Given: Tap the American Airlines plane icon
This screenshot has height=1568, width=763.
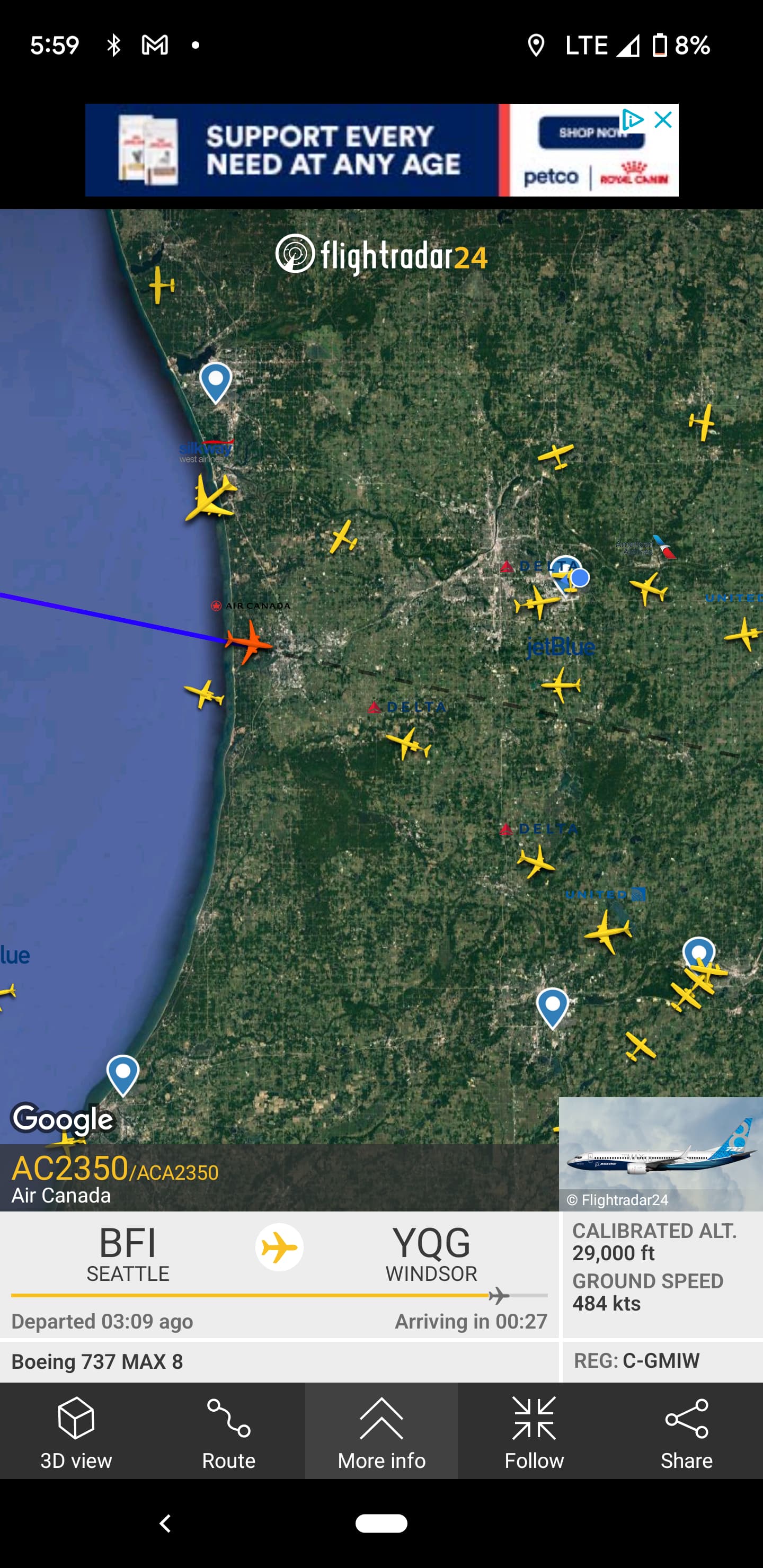Looking at the screenshot, I should [x=648, y=588].
